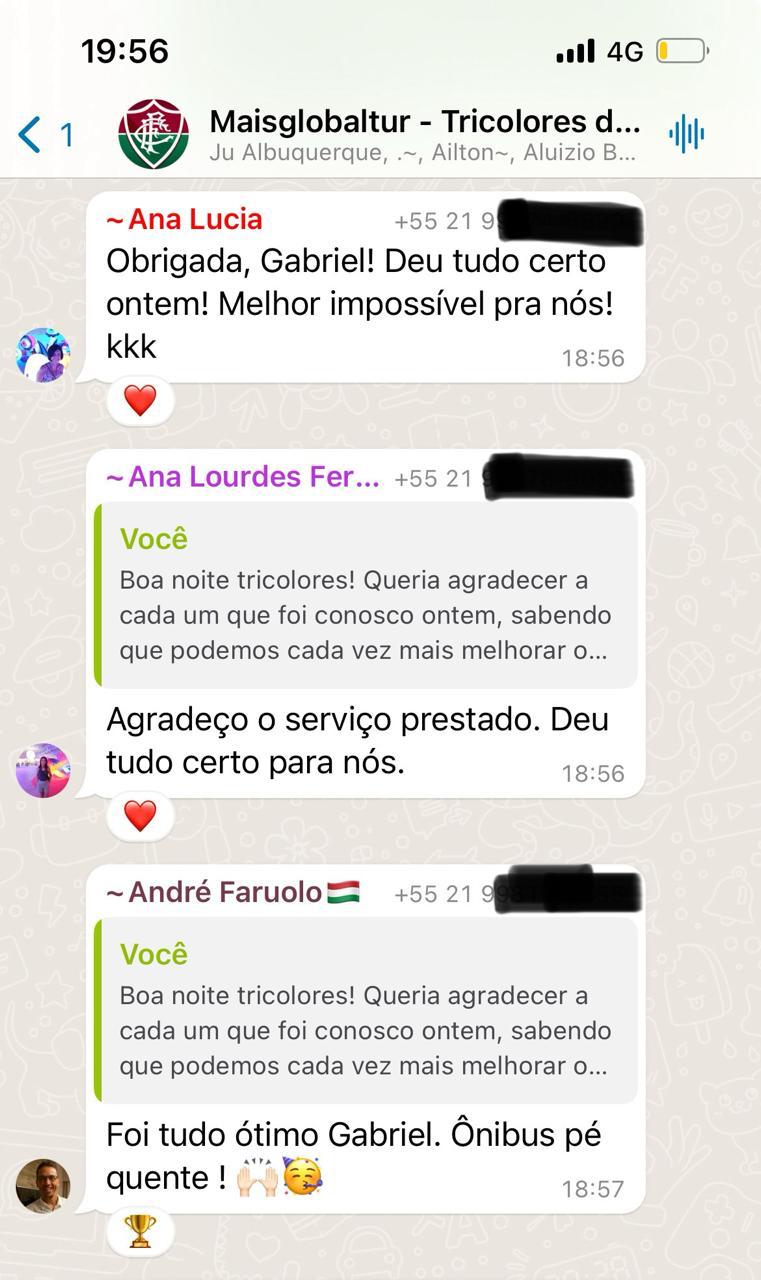Tap Ana Lourdes Fer... sender name
761x1280 pixels.
[243, 477]
